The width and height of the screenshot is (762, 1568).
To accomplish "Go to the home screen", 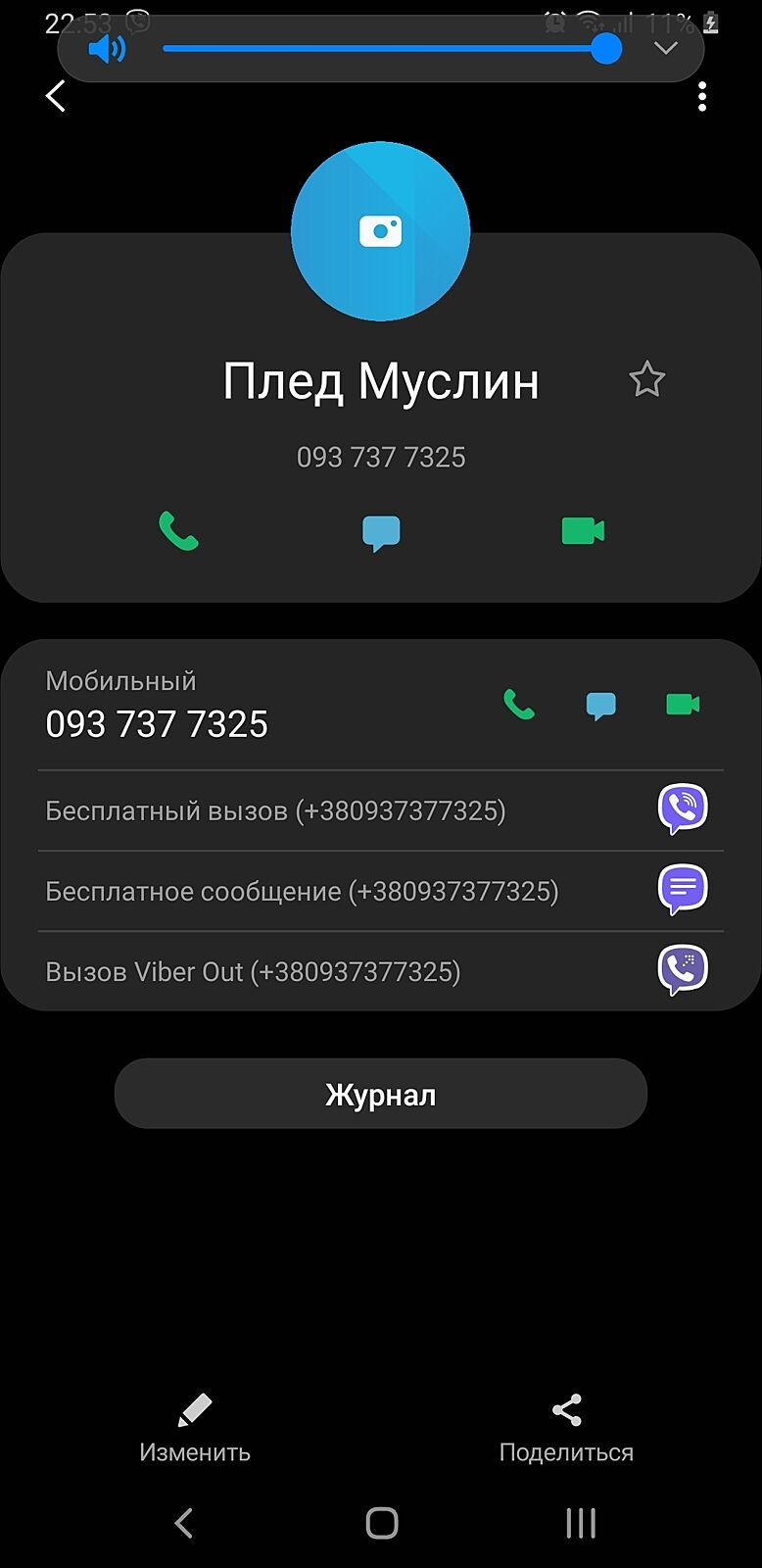I will [381, 1523].
